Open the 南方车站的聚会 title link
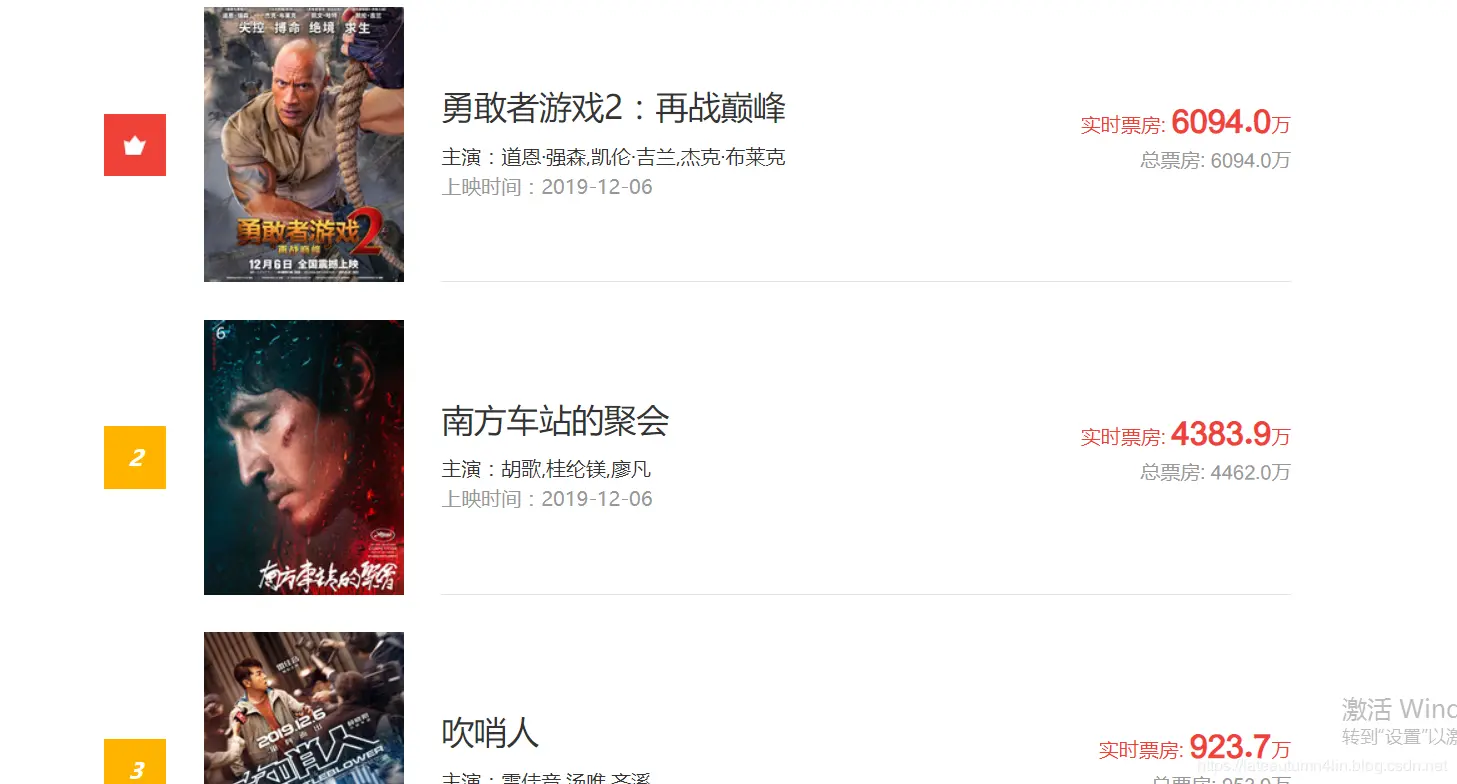The width and height of the screenshot is (1457, 784). click(x=555, y=421)
